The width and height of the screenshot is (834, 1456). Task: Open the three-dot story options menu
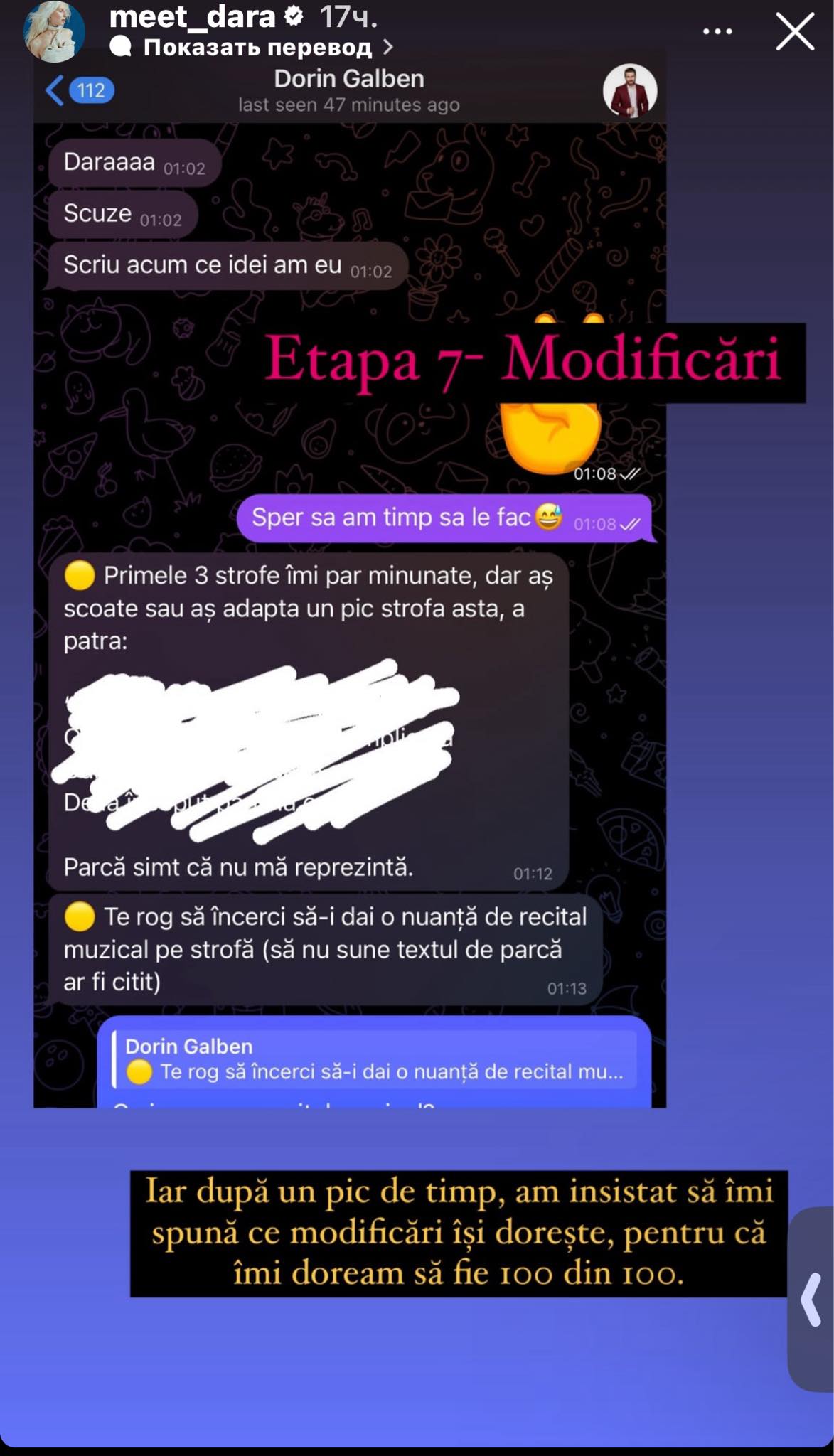(x=717, y=32)
